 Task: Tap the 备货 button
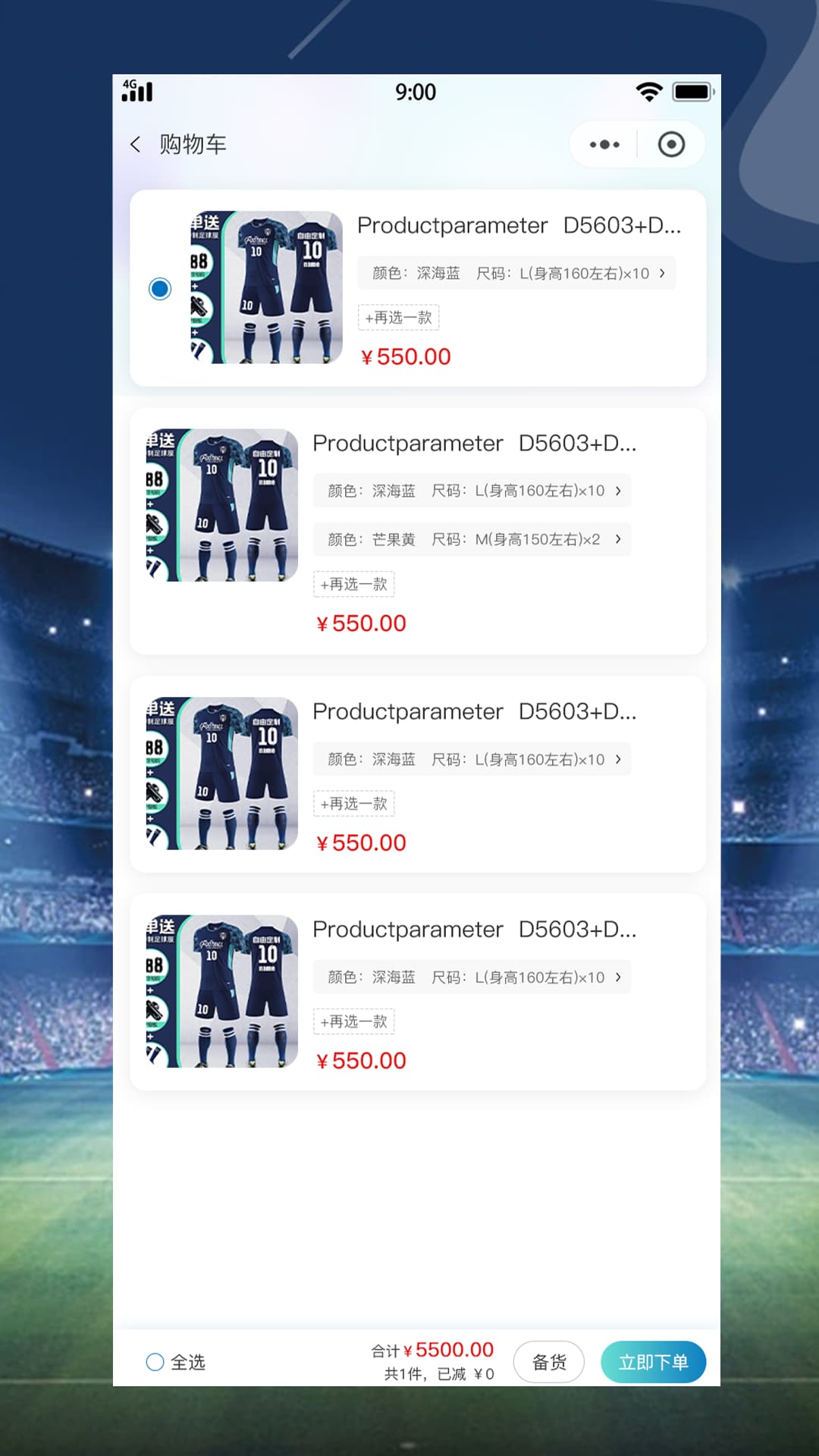click(x=549, y=1362)
